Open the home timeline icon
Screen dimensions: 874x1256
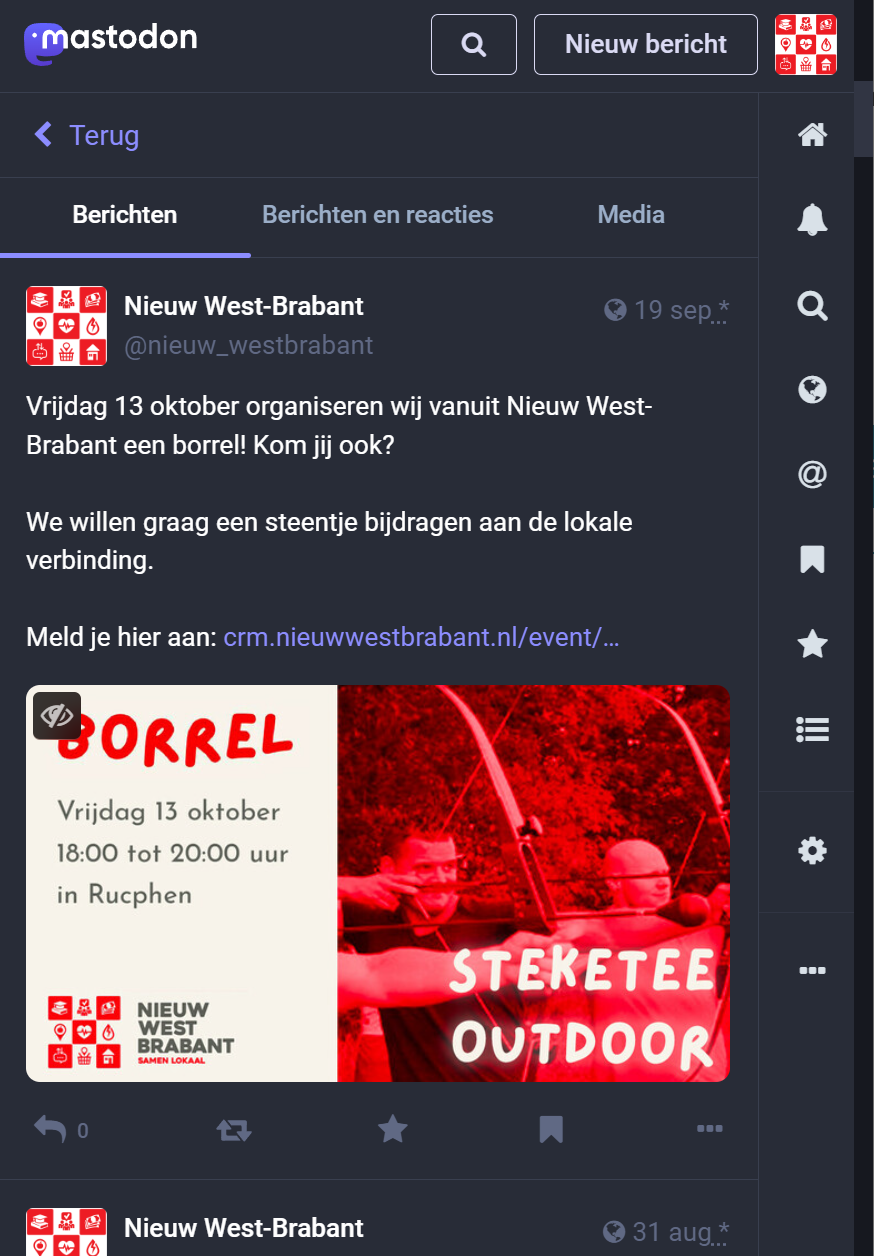pyautogui.click(x=812, y=135)
